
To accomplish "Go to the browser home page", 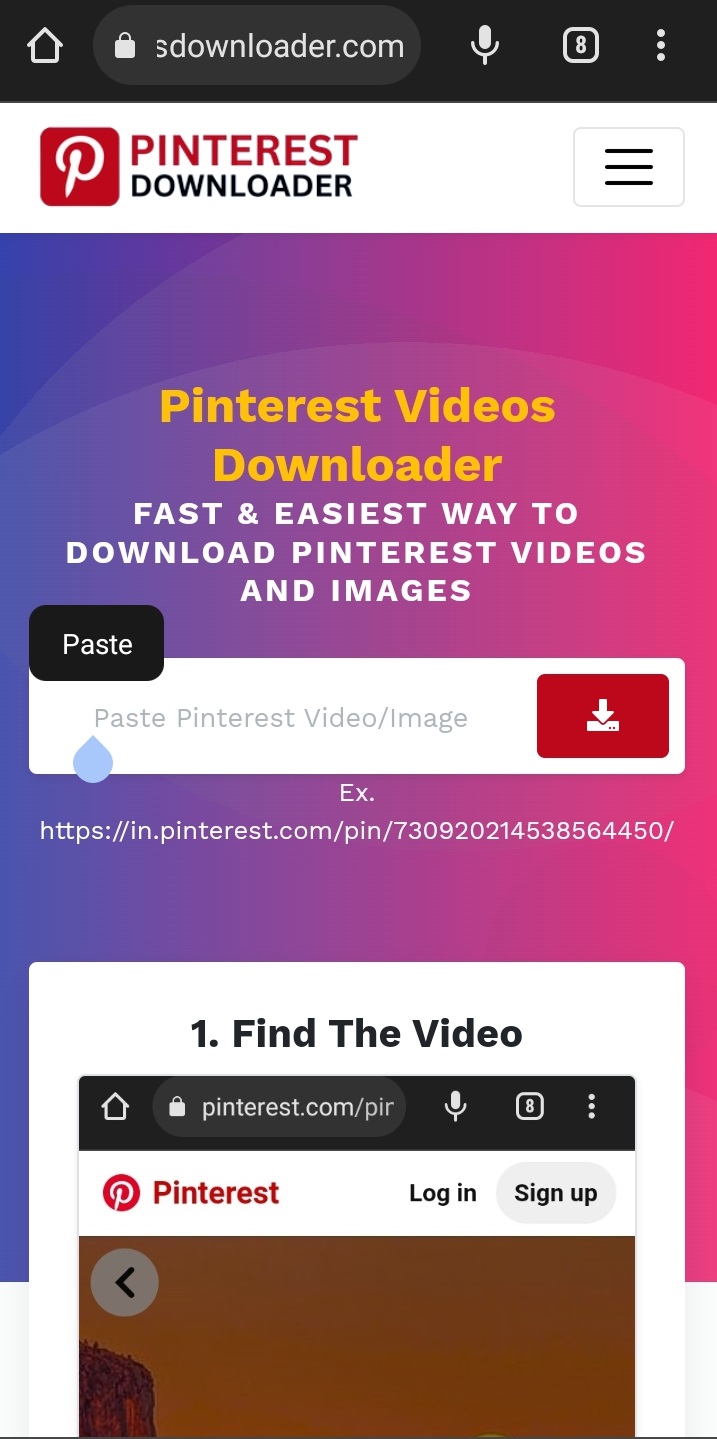I will tap(45, 46).
